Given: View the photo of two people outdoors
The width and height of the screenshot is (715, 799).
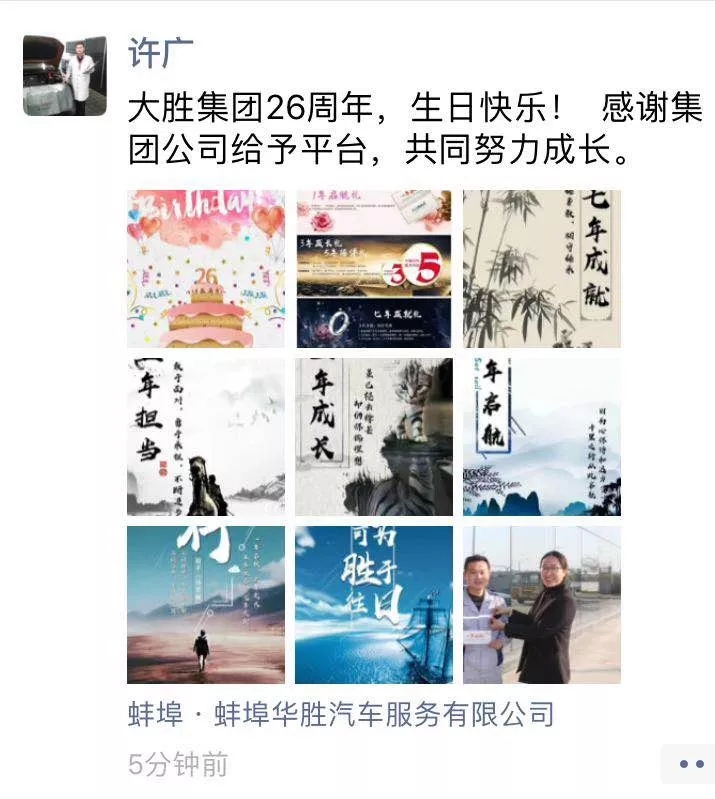Looking at the screenshot, I should (x=541, y=605).
